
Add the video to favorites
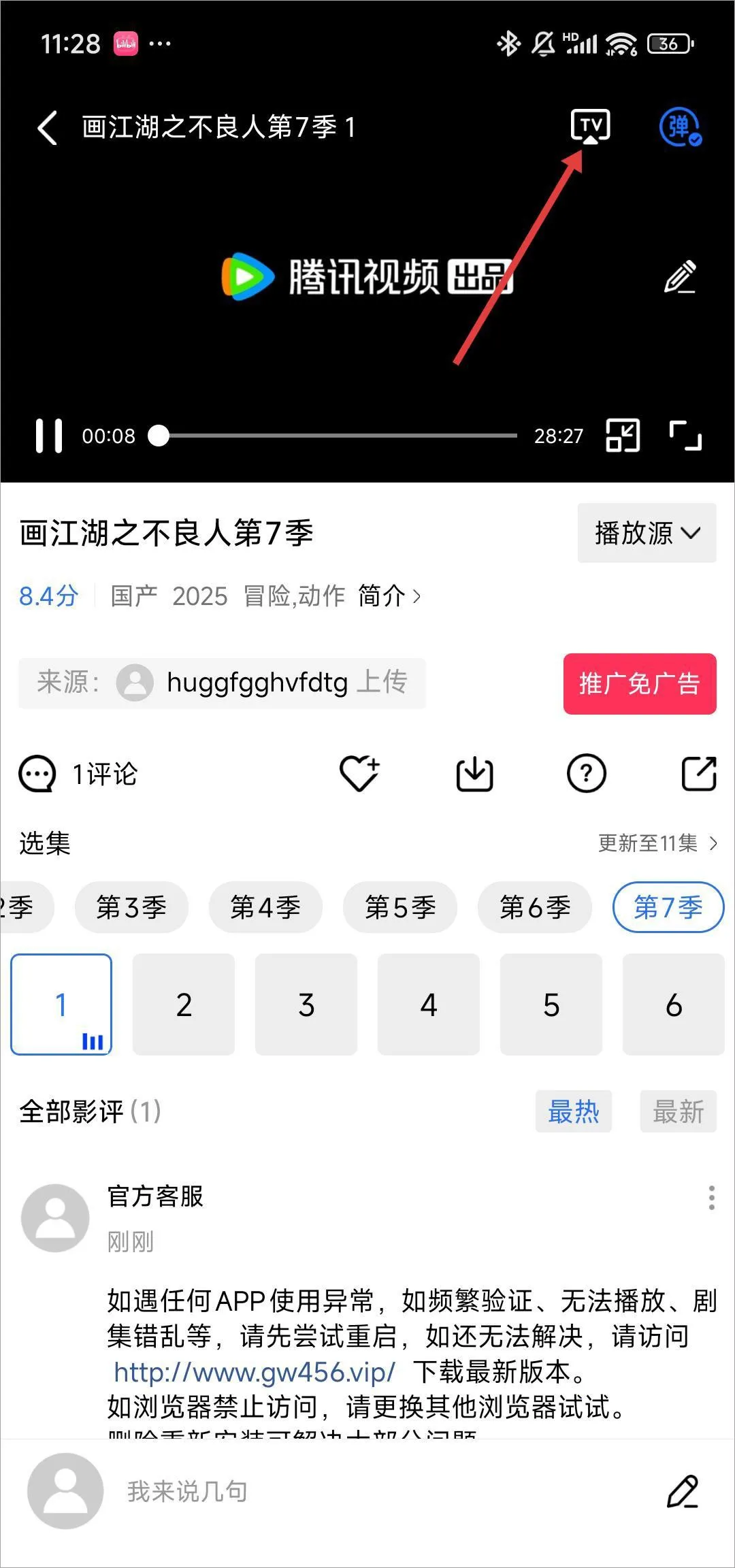(359, 773)
